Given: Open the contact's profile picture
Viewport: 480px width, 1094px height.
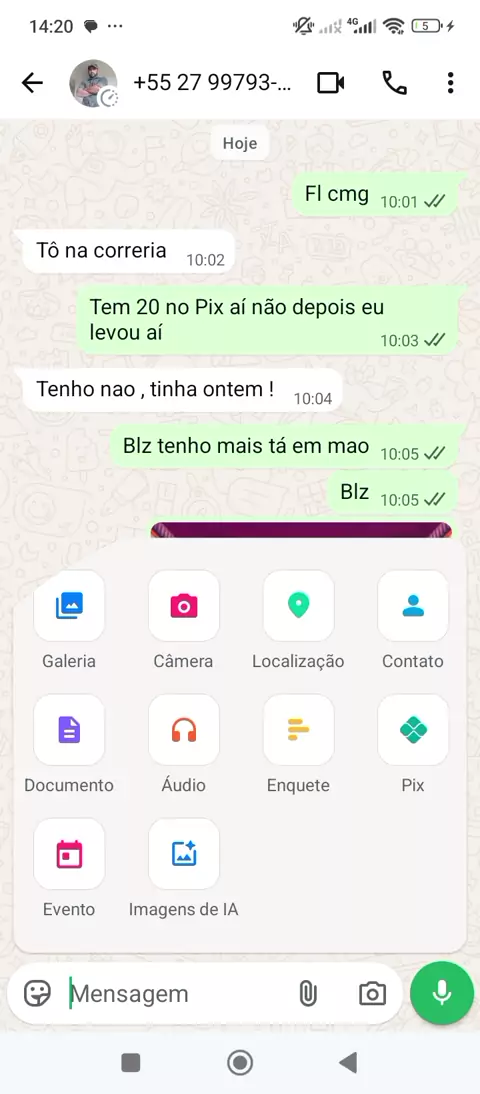Looking at the screenshot, I should click(93, 83).
